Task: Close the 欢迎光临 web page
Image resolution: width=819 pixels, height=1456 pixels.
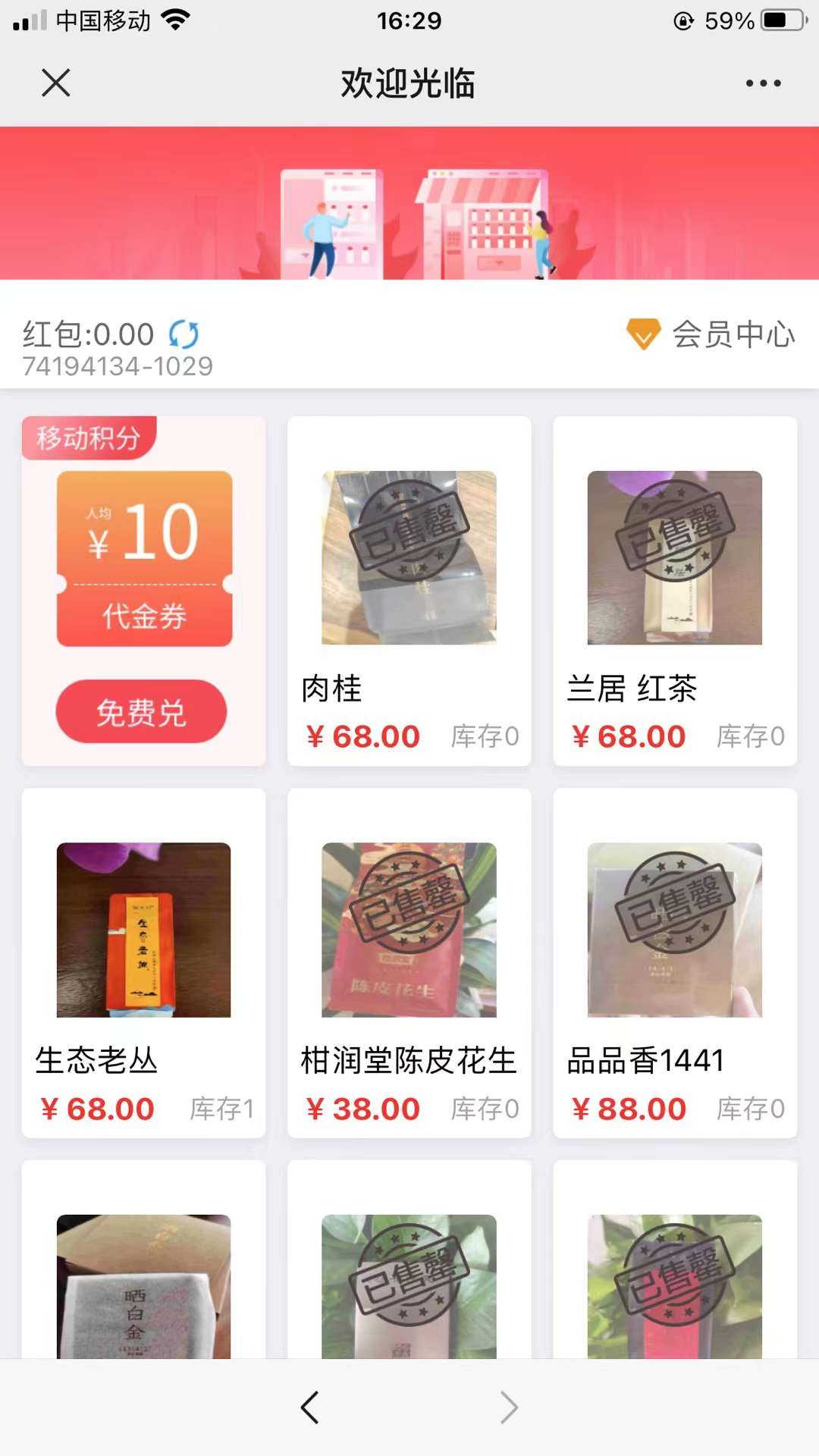Action: pyautogui.click(x=56, y=83)
